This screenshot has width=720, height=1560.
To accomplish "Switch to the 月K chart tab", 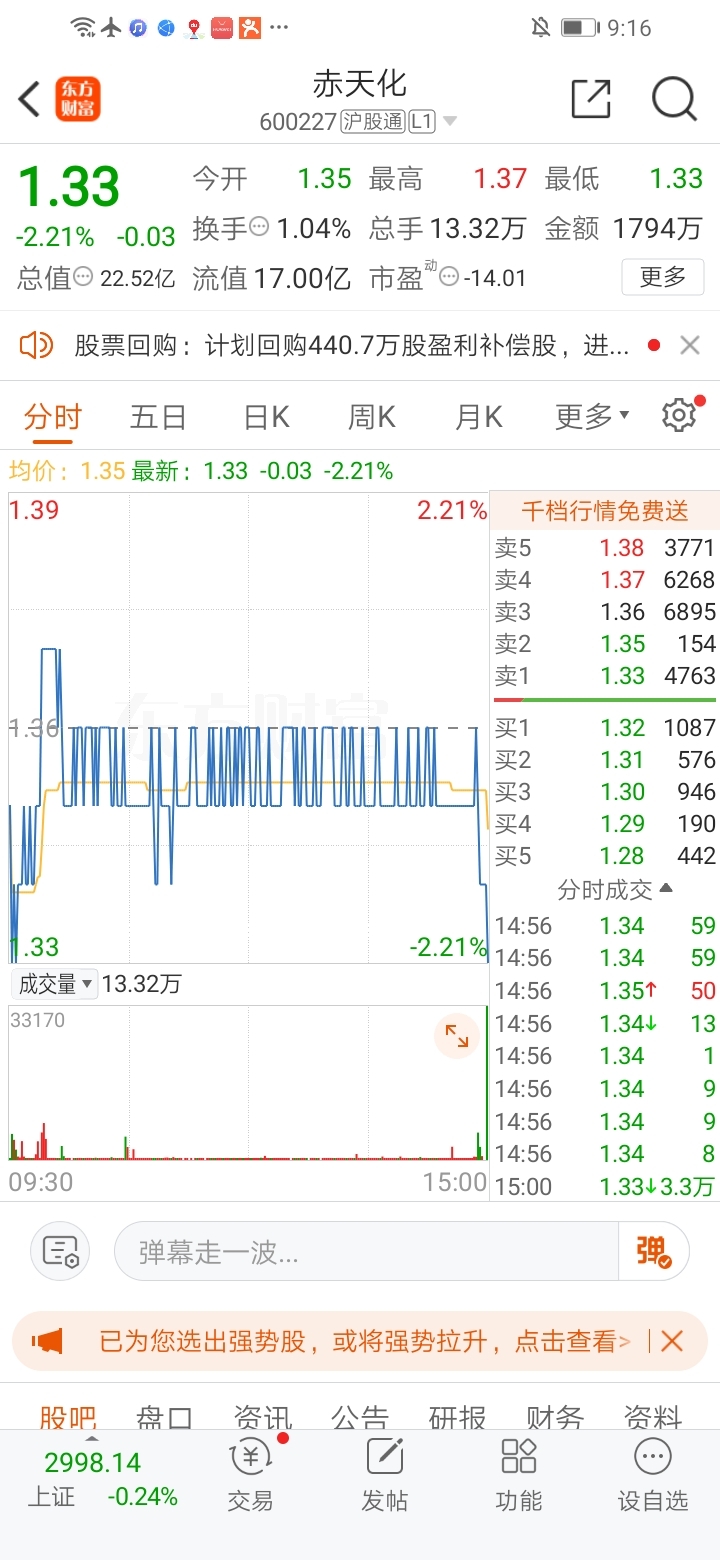I will [479, 416].
